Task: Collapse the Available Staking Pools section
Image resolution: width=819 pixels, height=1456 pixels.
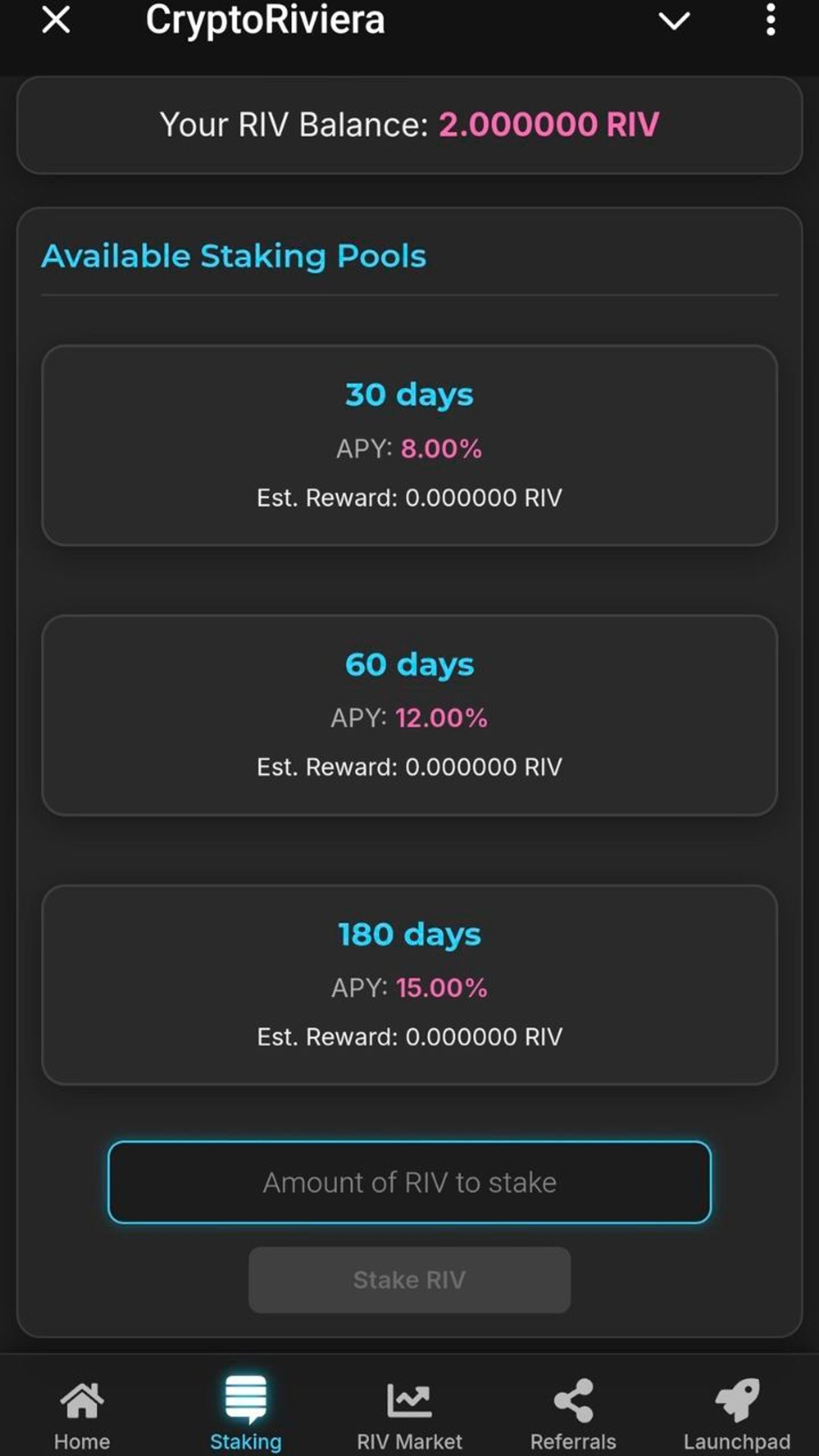Action: coord(234,256)
